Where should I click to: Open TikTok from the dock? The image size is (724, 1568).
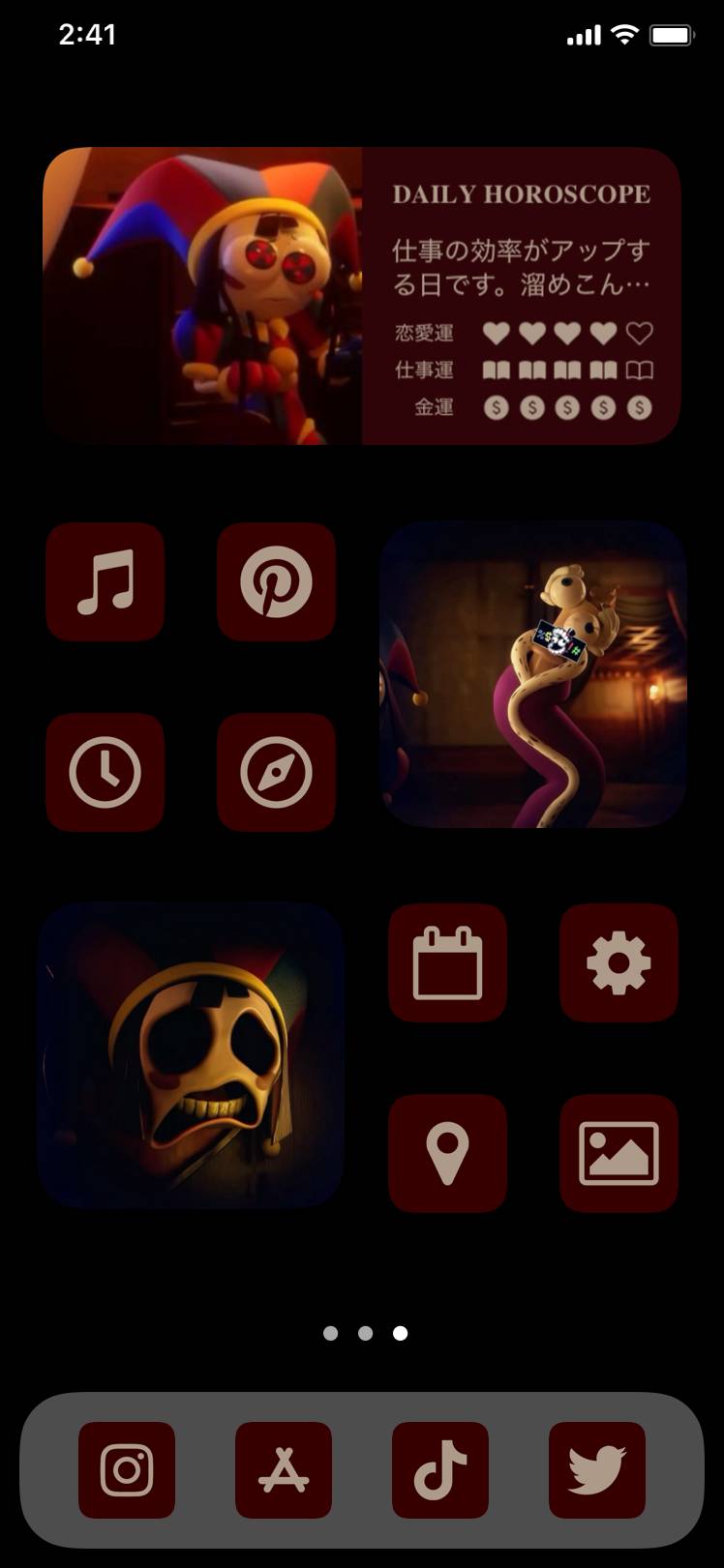tap(440, 1469)
